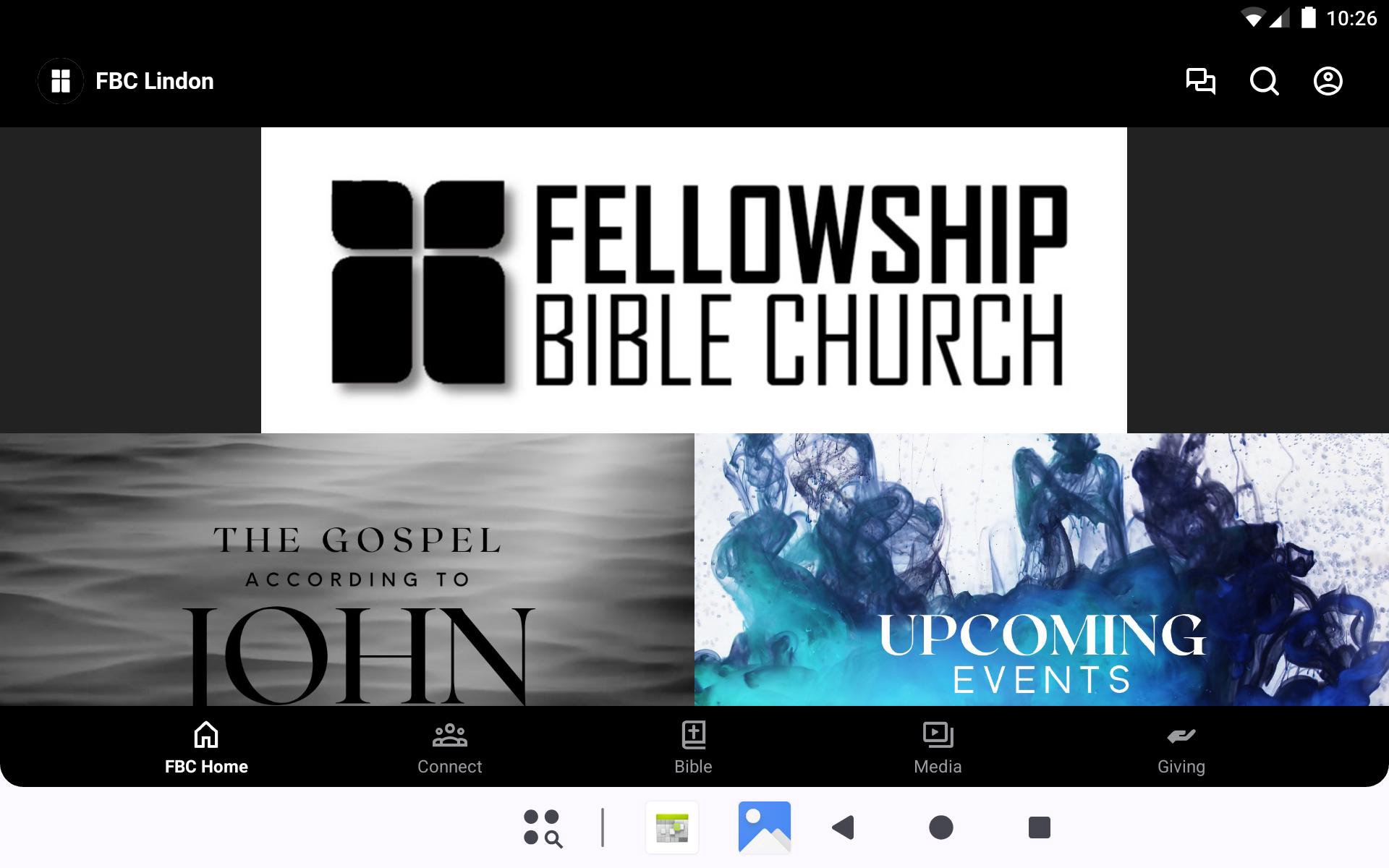This screenshot has height=868, width=1389.
Task: Tap the FBC Lindon app logo button
Action: (x=61, y=81)
